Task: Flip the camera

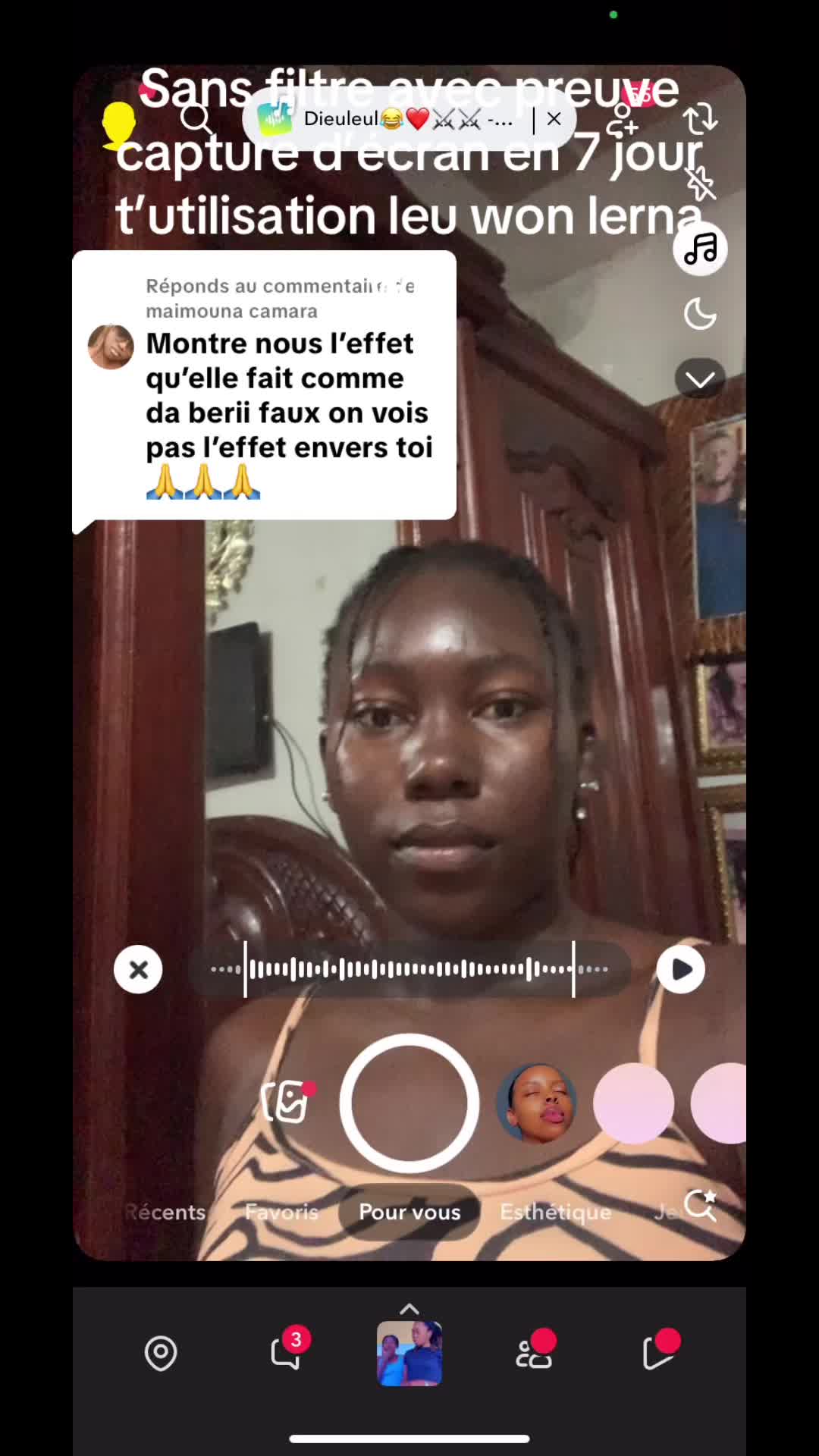Action: click(699, 119)
